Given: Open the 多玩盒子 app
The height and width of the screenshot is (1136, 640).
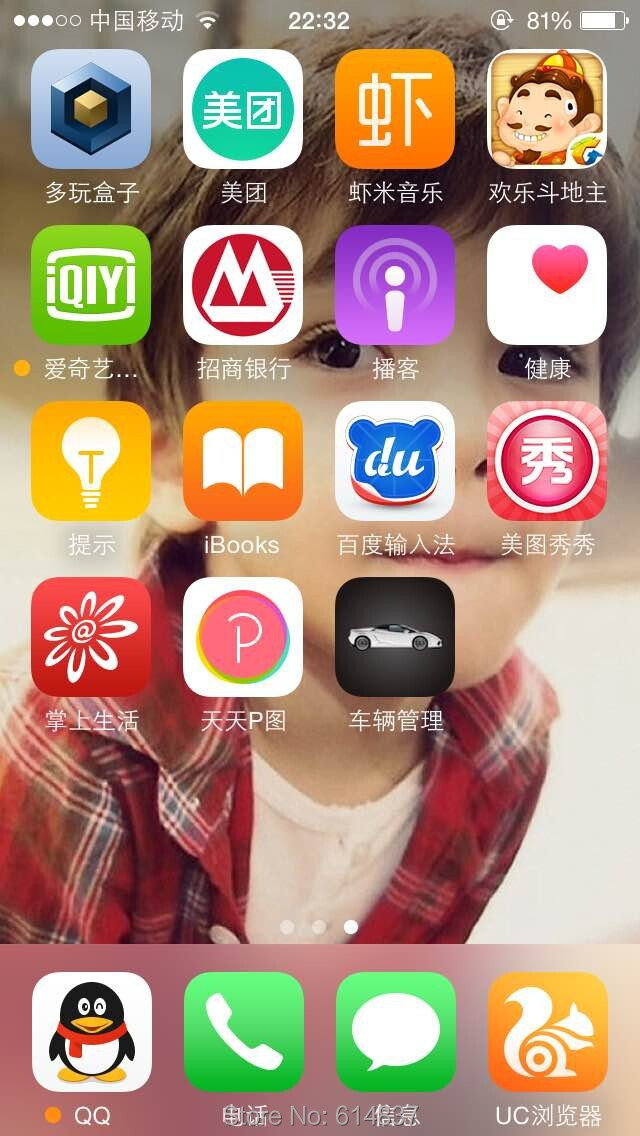Looking at the screenshot, I should [91, 110].
